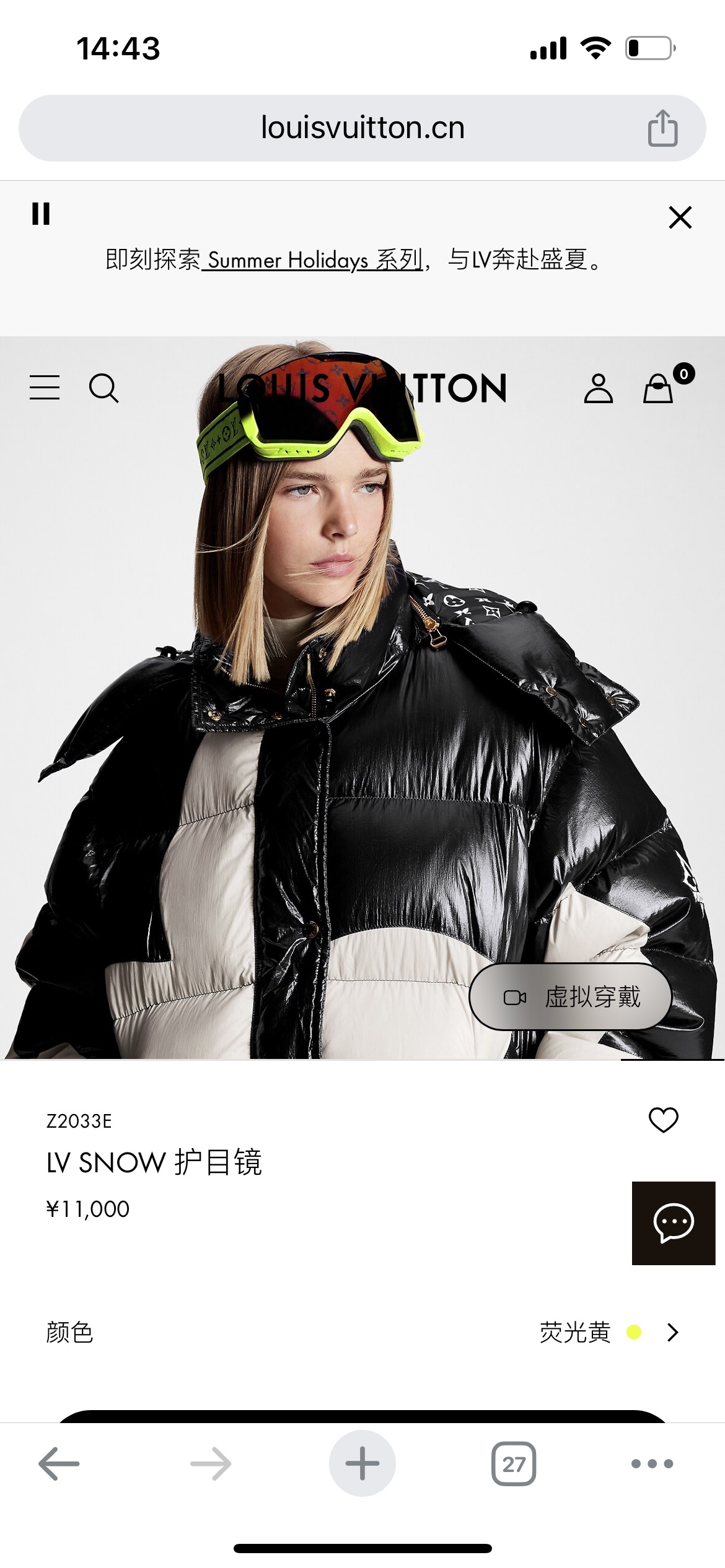Go back in the browser
Screen dimensions: 725x1568
click(59, 1463)
